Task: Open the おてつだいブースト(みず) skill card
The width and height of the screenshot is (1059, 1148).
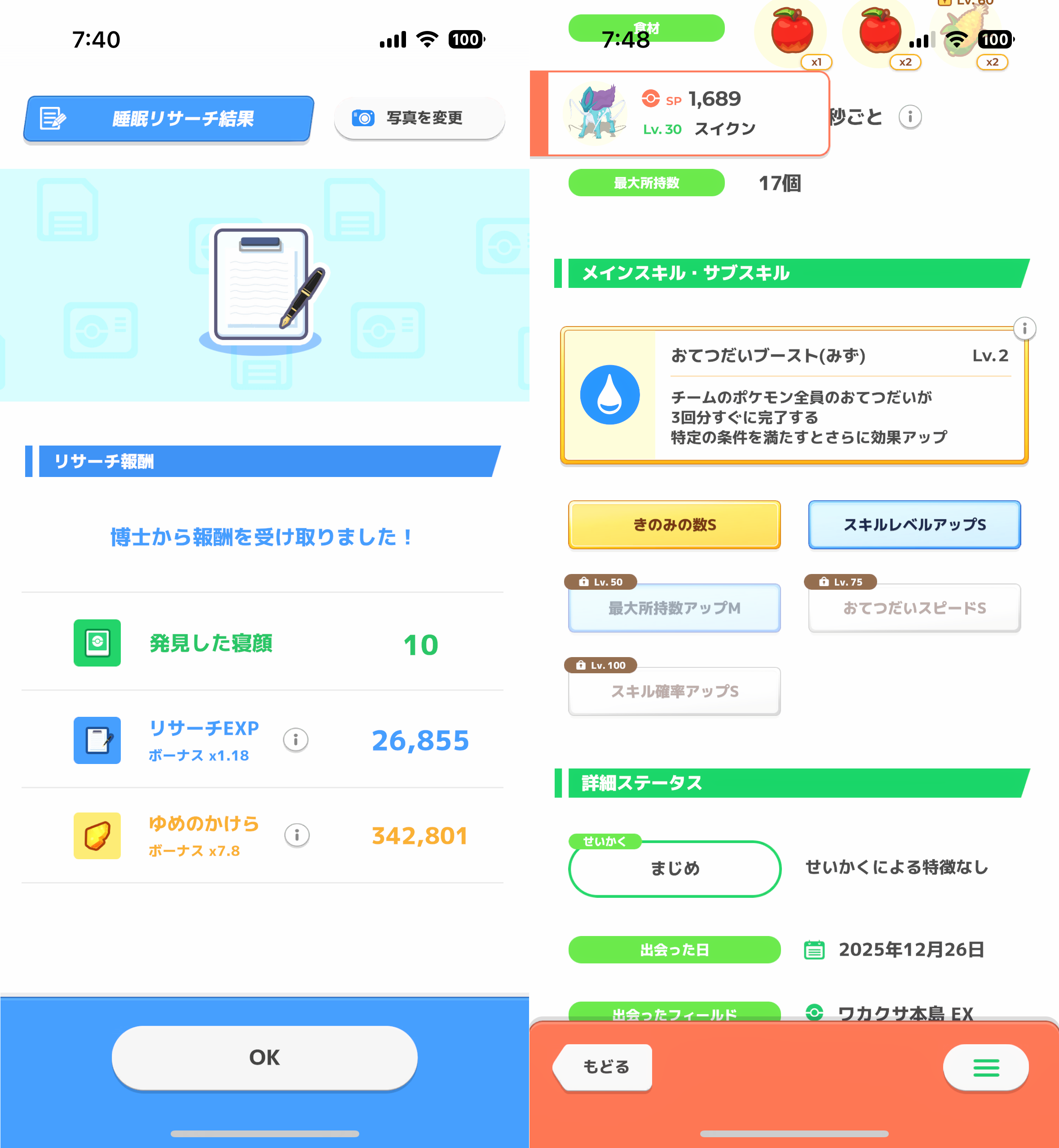Action: (794, 395)
